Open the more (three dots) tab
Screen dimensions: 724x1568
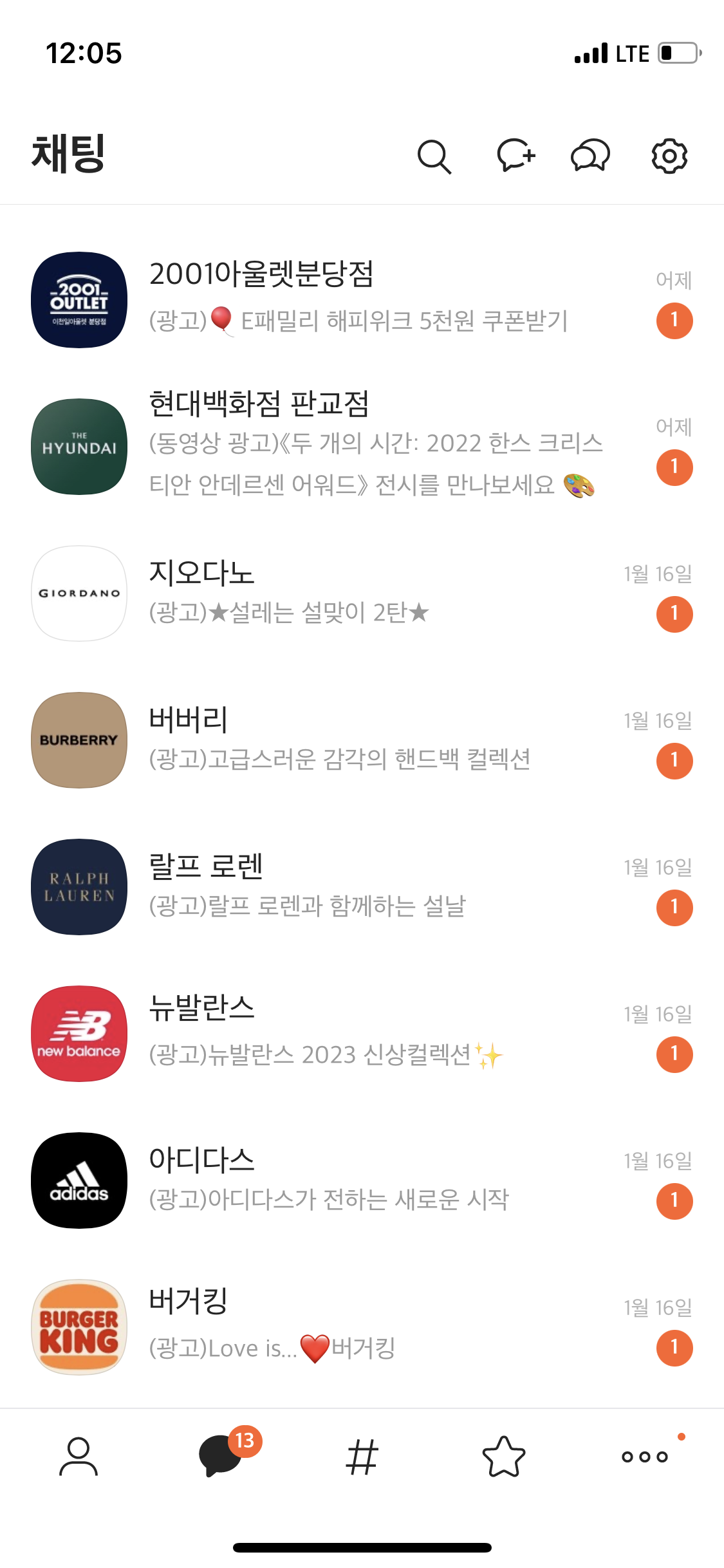645,1457
